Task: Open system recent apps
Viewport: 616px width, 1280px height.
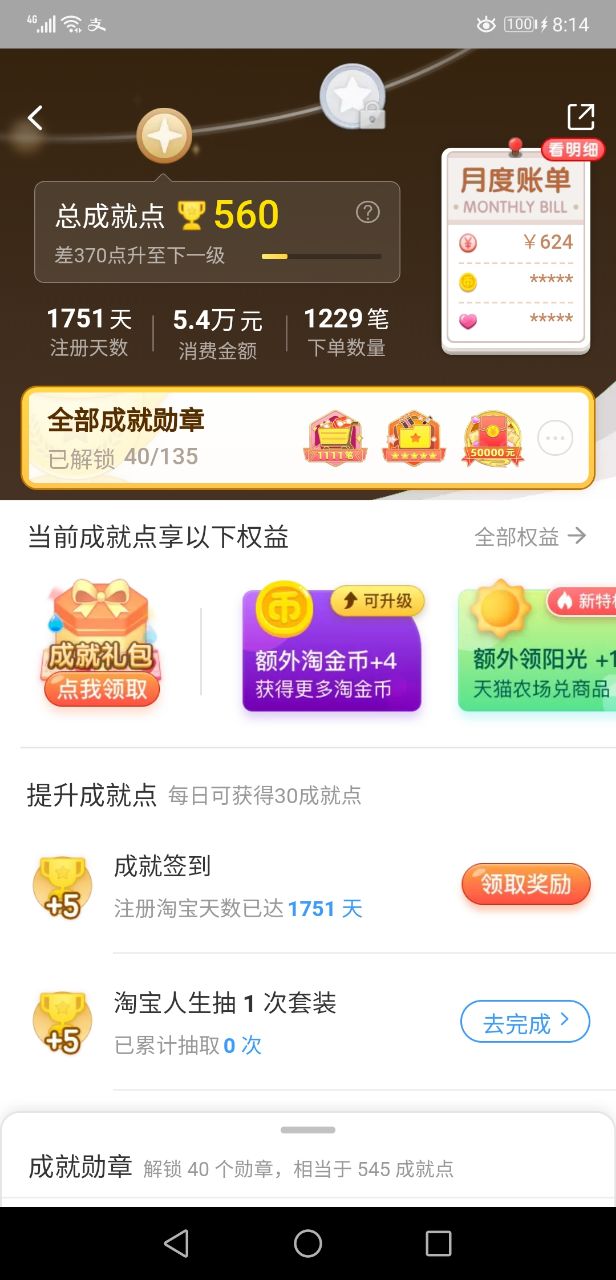Action: [438, 1243]
